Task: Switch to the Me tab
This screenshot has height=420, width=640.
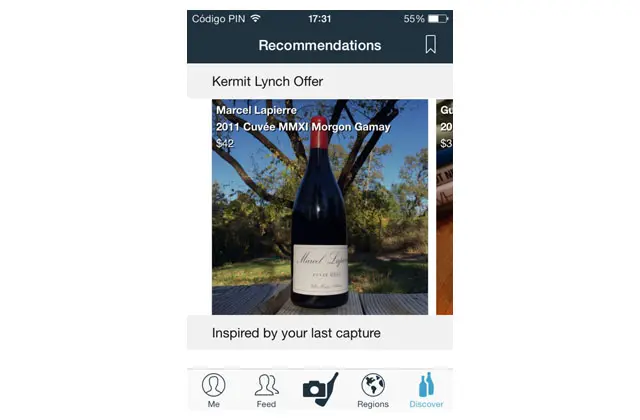Action: 213,390
